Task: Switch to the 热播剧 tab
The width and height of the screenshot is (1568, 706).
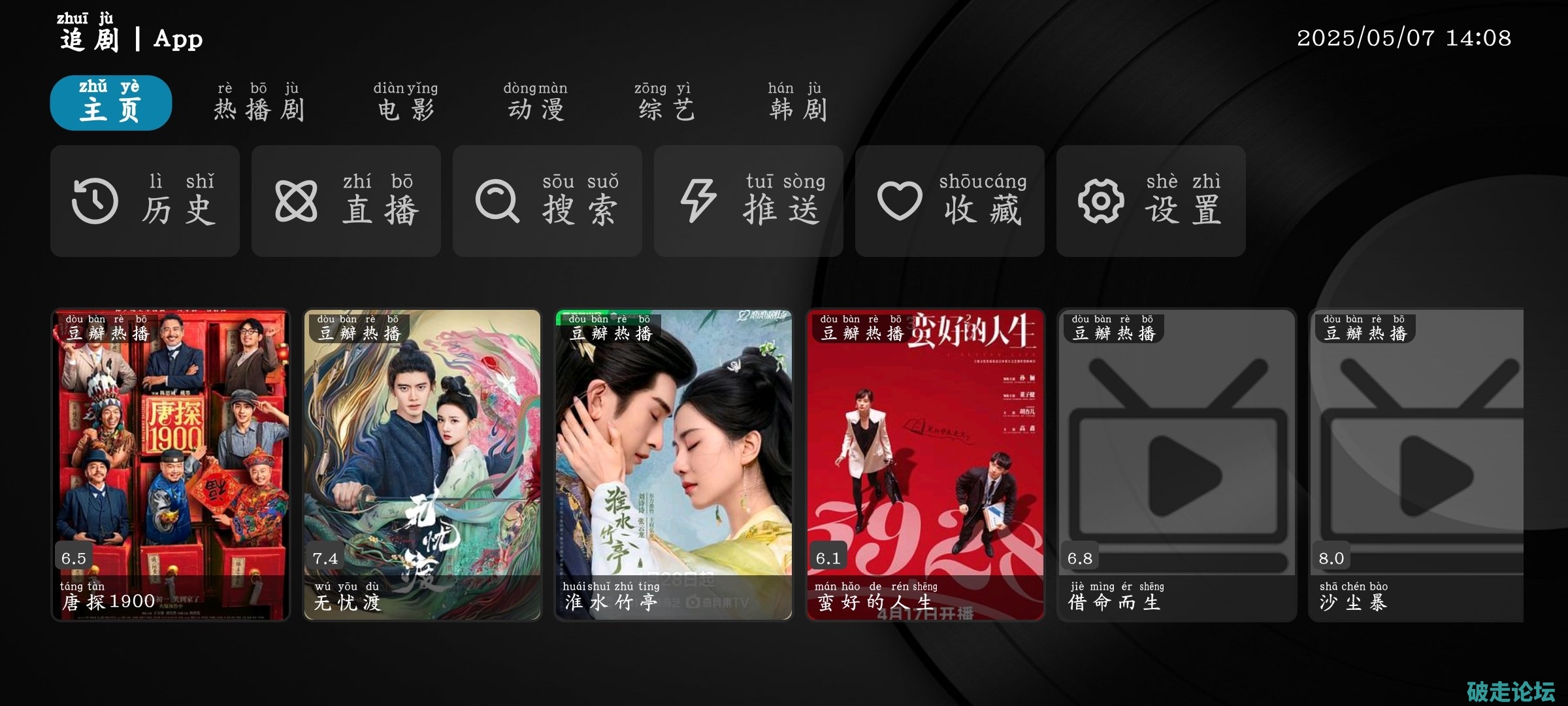Action: pyautogui.click(x=259, y=103)
